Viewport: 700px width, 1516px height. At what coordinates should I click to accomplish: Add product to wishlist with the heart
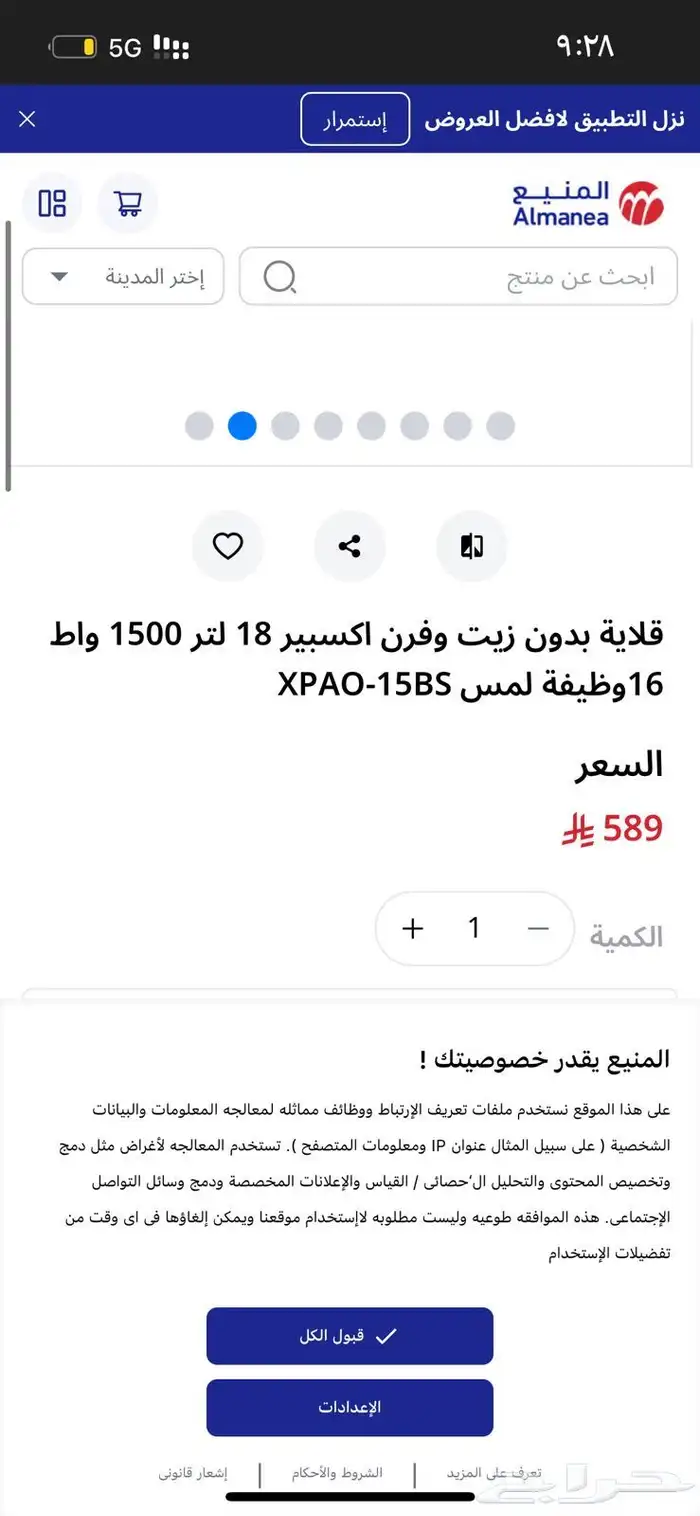point(228,546)
